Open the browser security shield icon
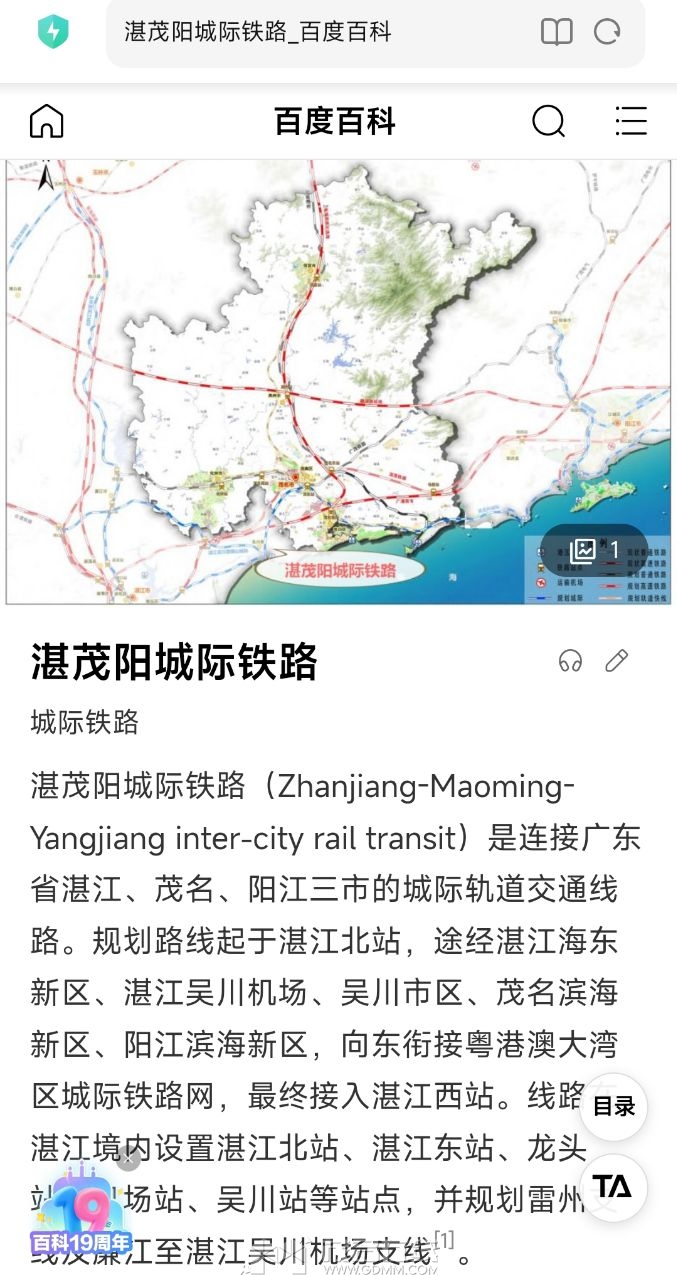The width and height of the screenshot is (677, 1280). 52,32
